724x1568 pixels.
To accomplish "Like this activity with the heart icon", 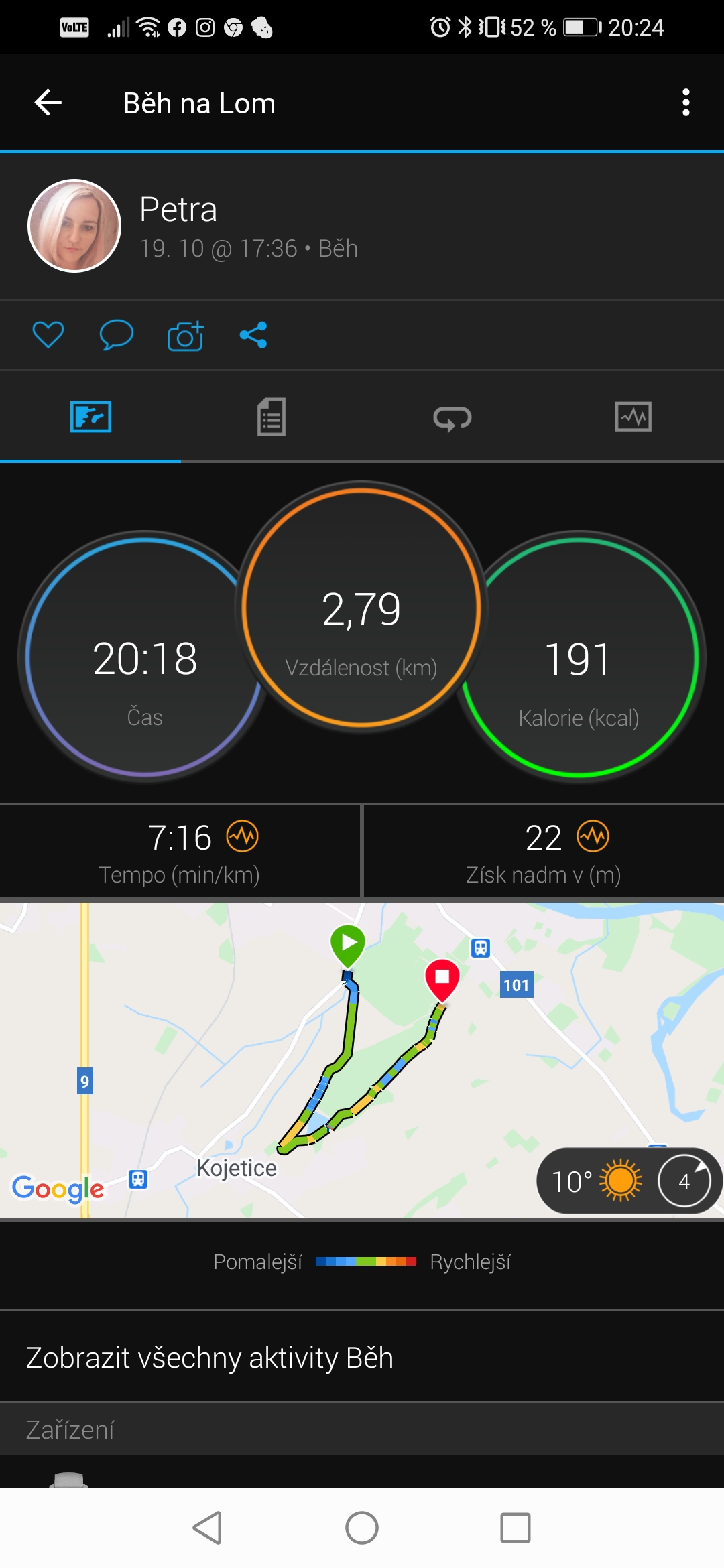I will (x=48, y=335).
